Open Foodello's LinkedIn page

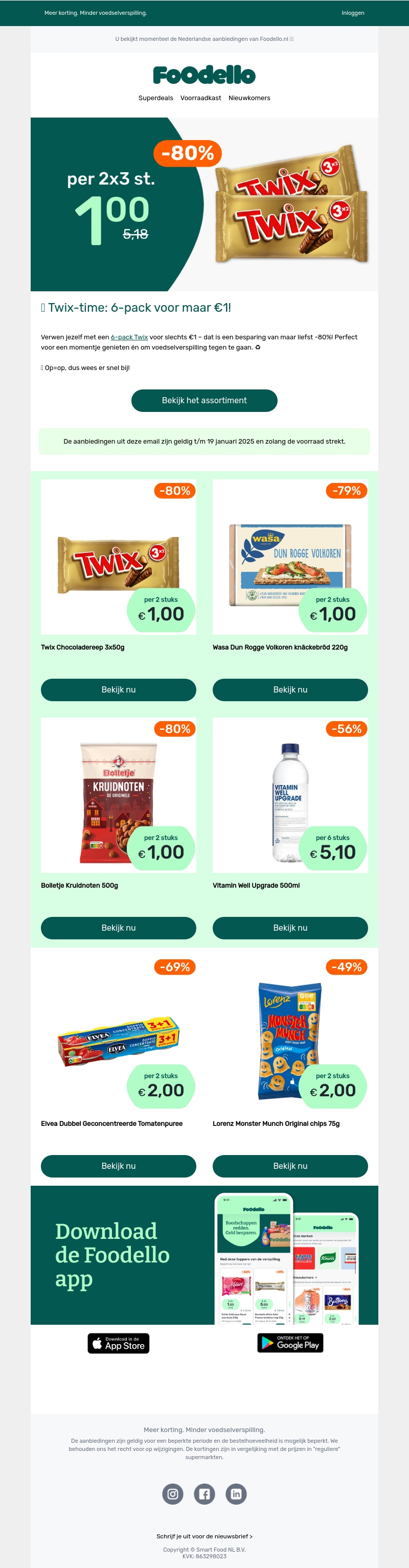236,1494
